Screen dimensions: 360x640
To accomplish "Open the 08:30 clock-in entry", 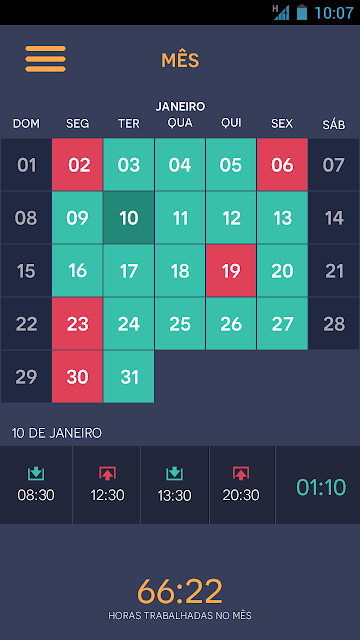I will (x=36, y=485).
